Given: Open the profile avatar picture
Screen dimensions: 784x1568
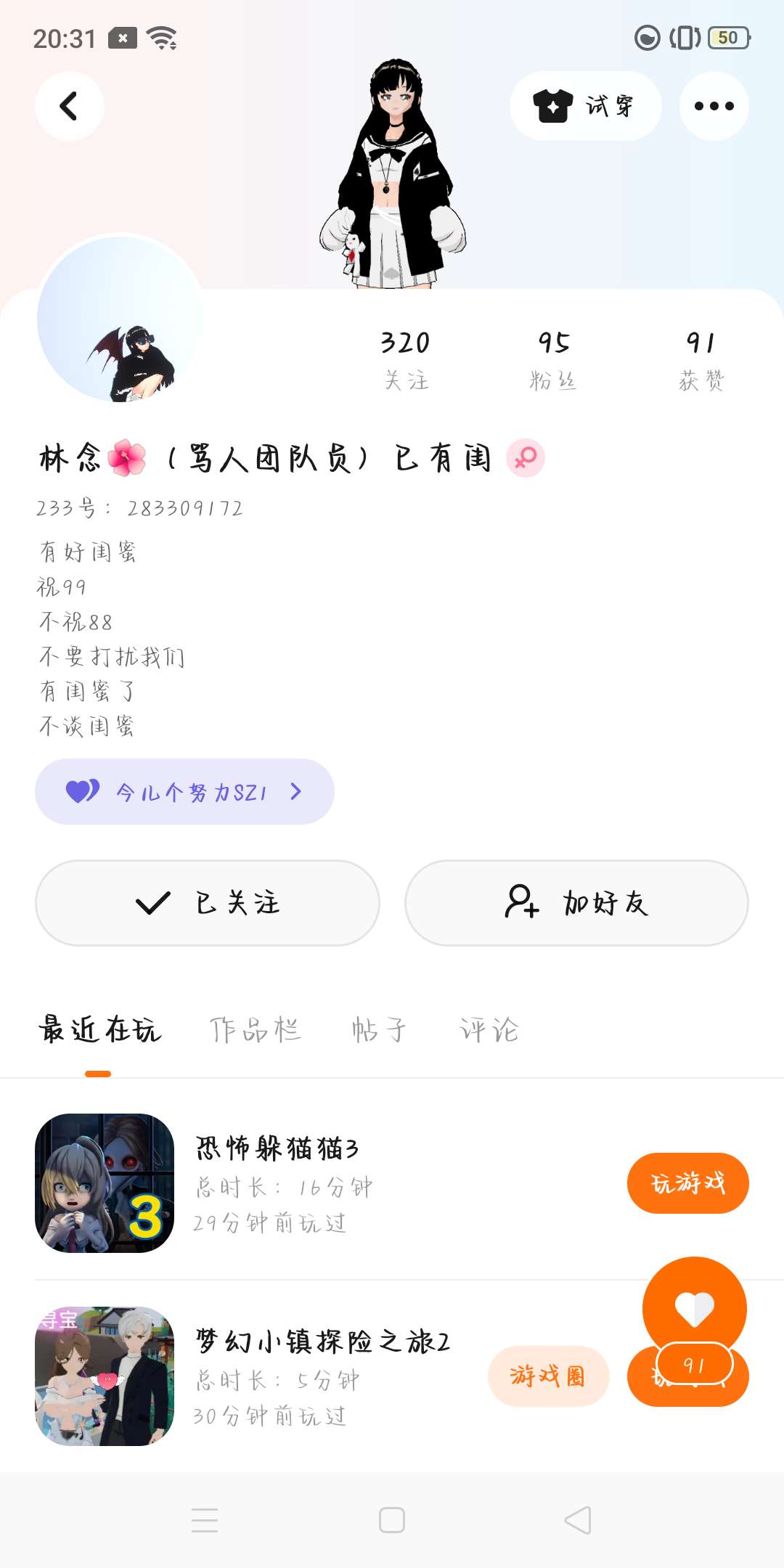Looking at the screenshot, I should (121, 319).
